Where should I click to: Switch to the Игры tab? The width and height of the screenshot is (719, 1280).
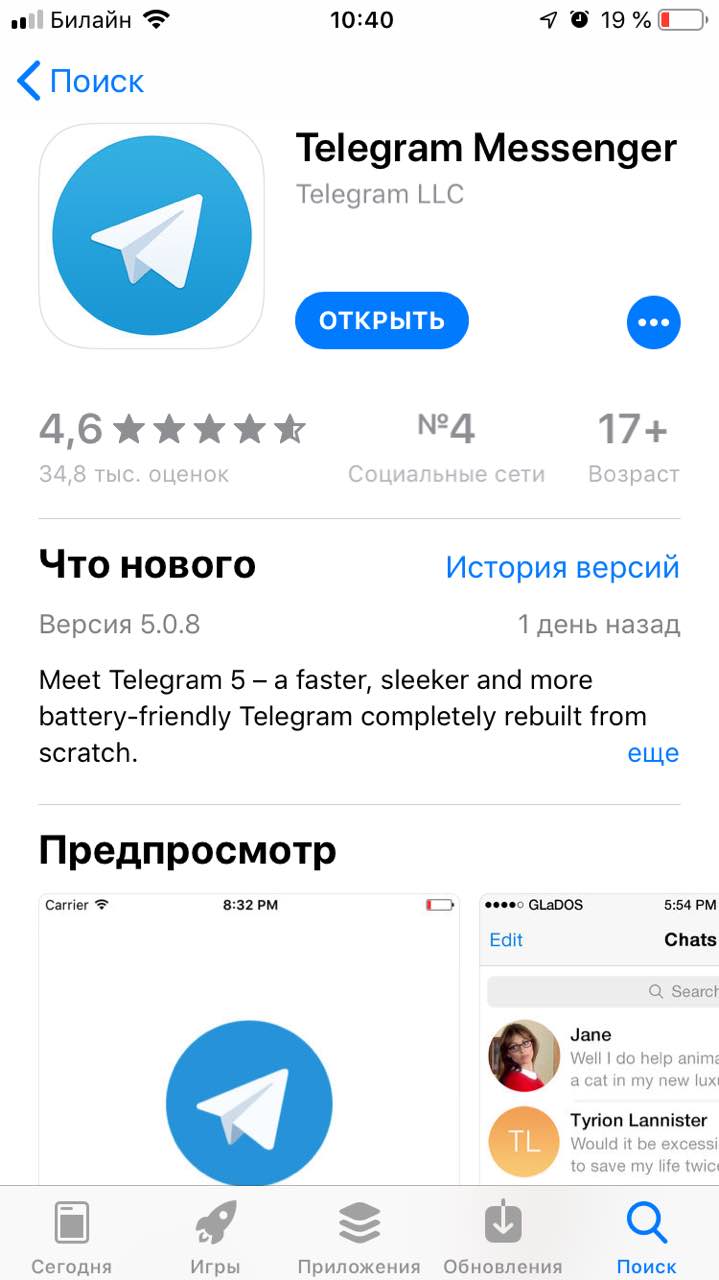[215, 1237]
